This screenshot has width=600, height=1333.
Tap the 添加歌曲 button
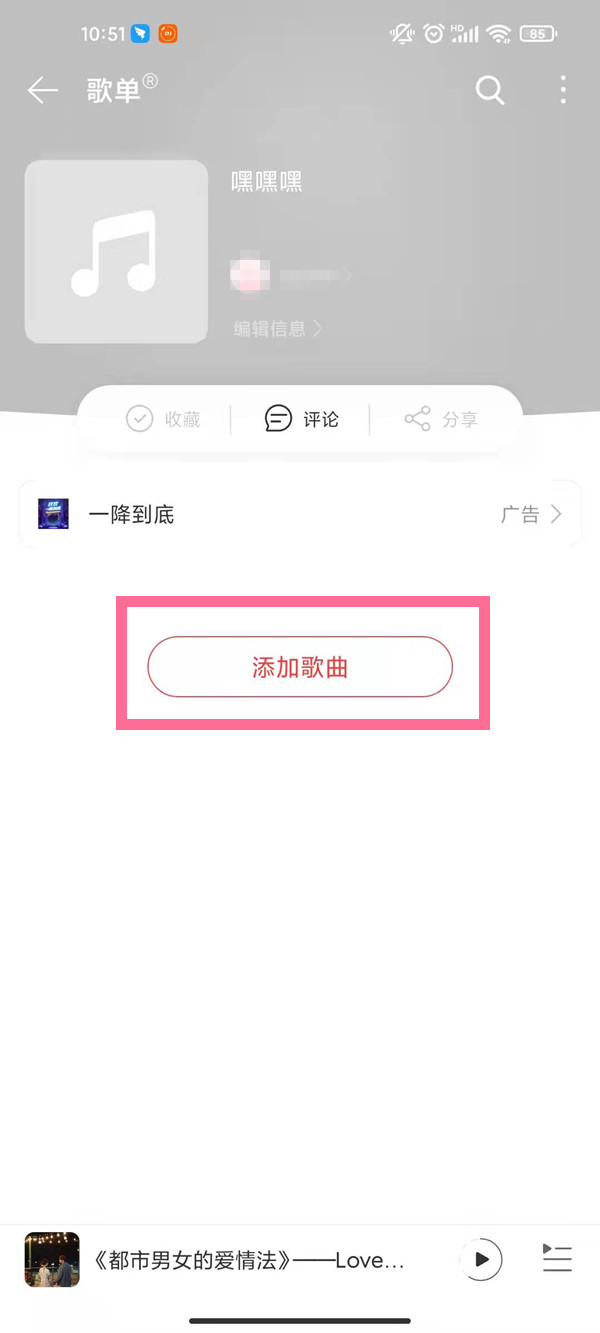coord(300,667)
